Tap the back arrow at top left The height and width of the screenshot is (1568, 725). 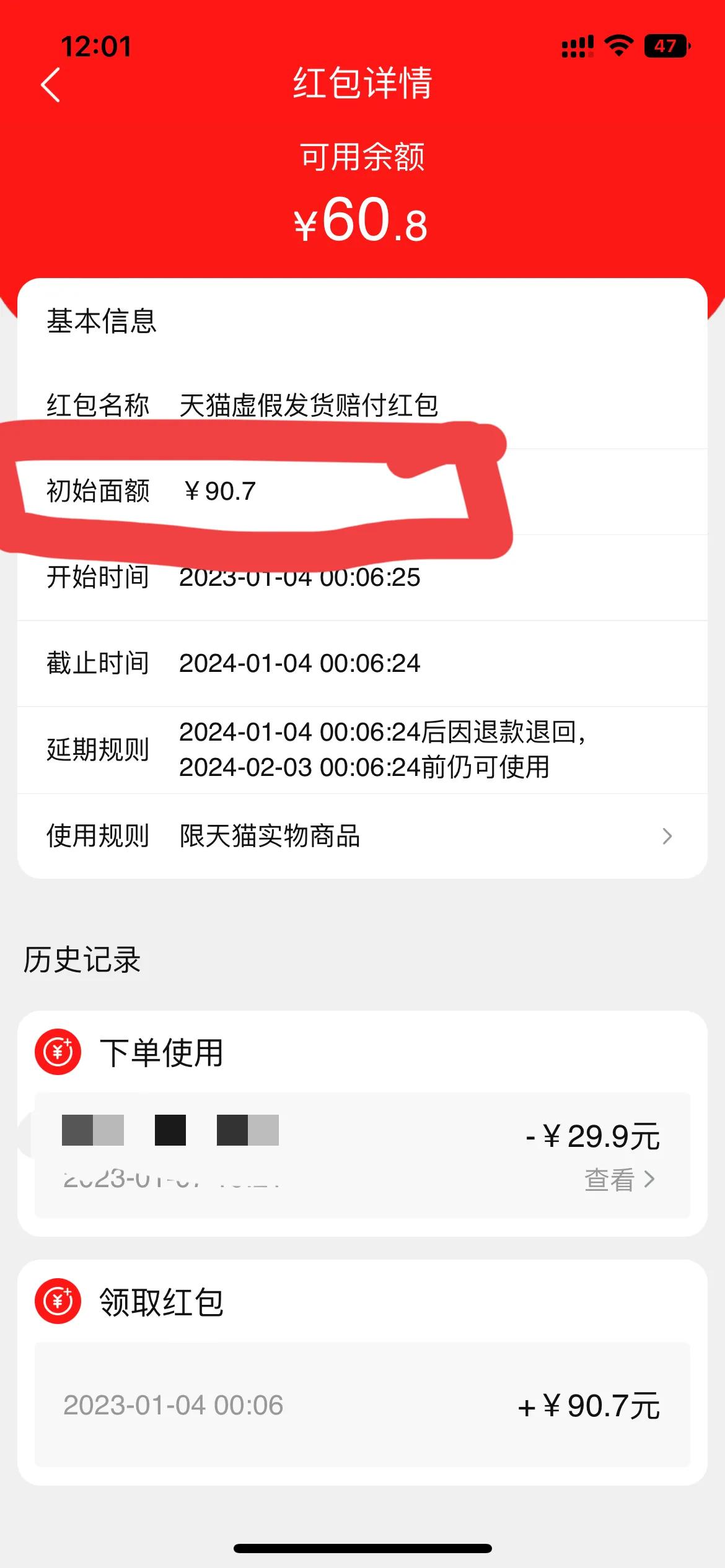[x=50, y=87]
